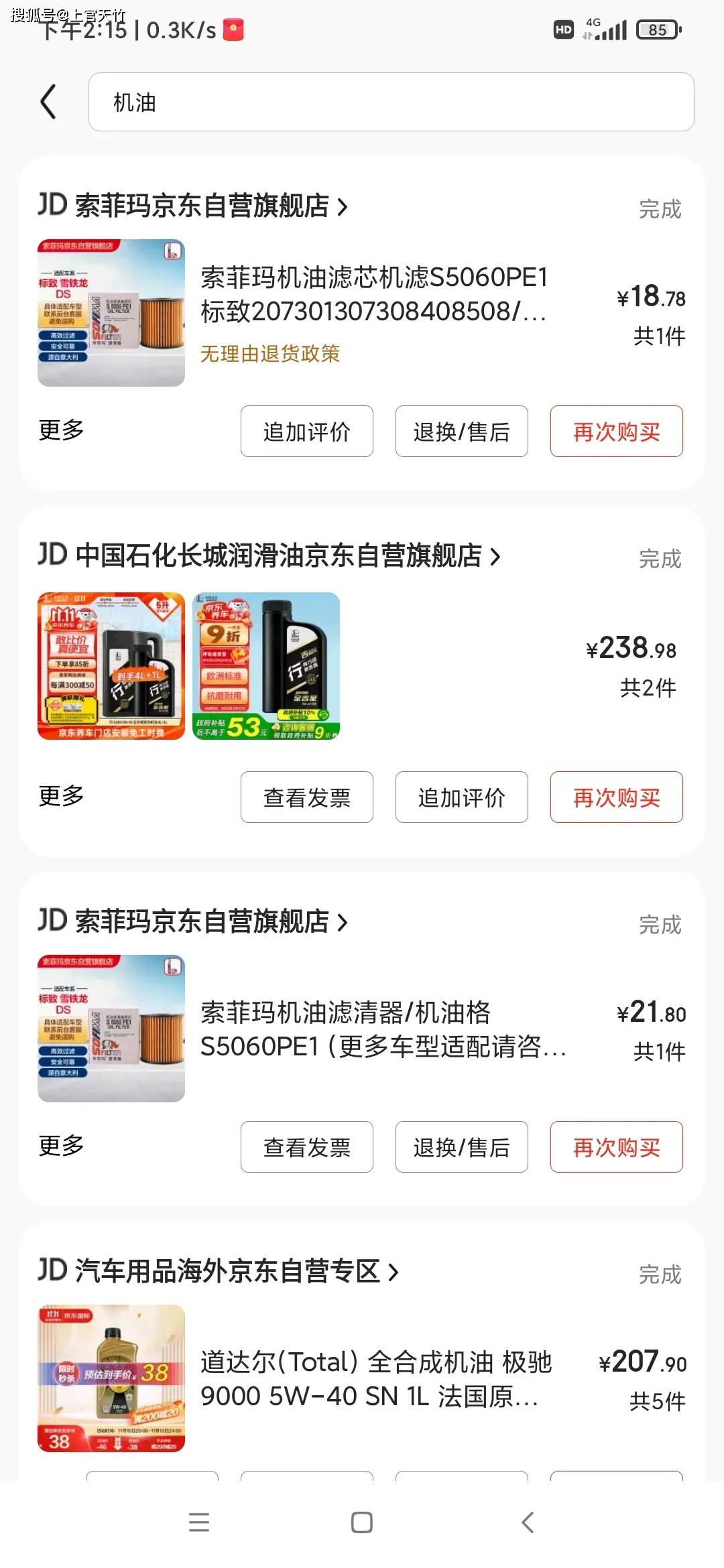The height and width of the screenshot is (1568, 724).
Task: Open 汽车用品海外京东自营专区 store page
Action: point(219,1271)
